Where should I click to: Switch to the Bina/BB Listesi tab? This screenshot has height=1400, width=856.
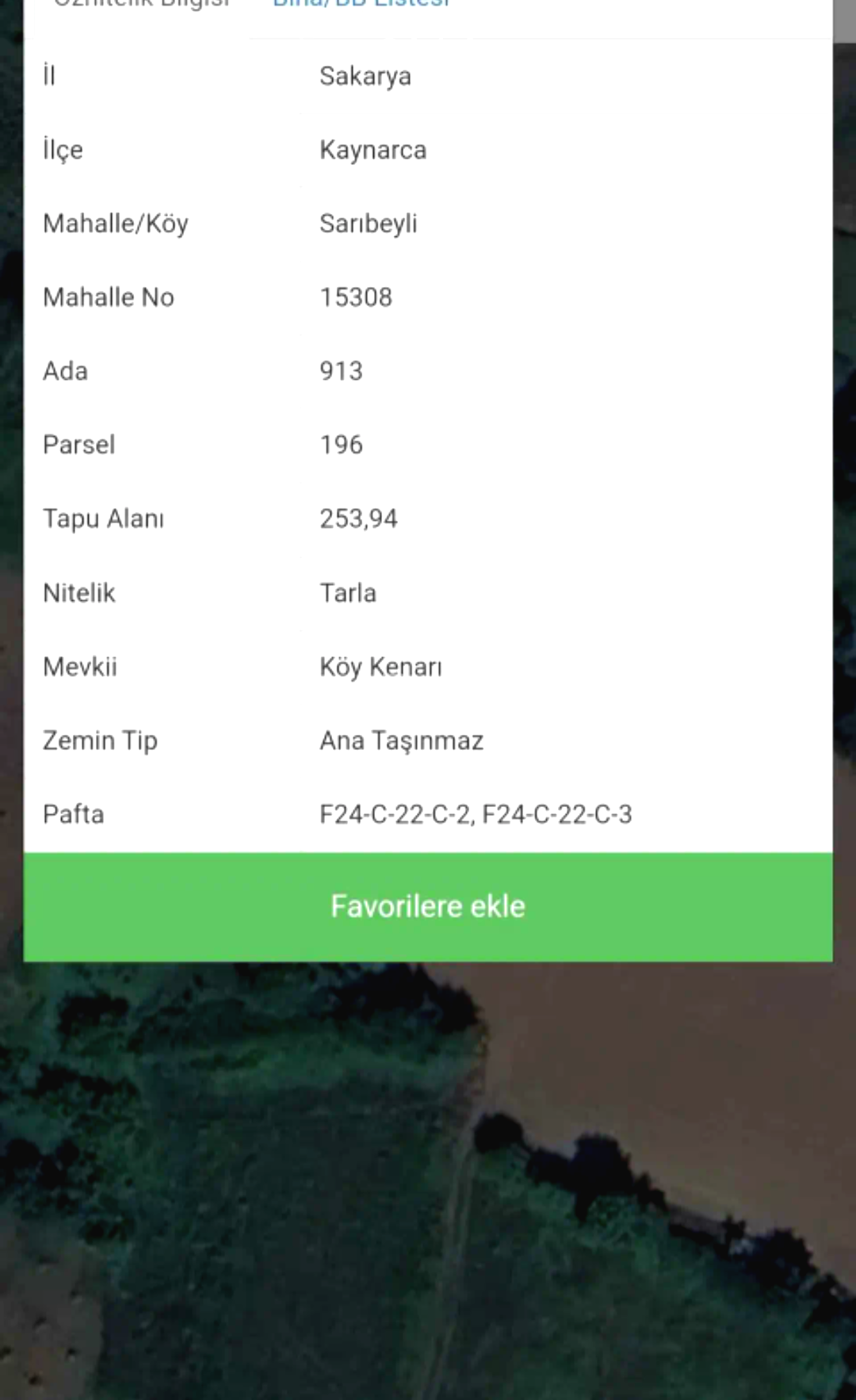(361, 5)
